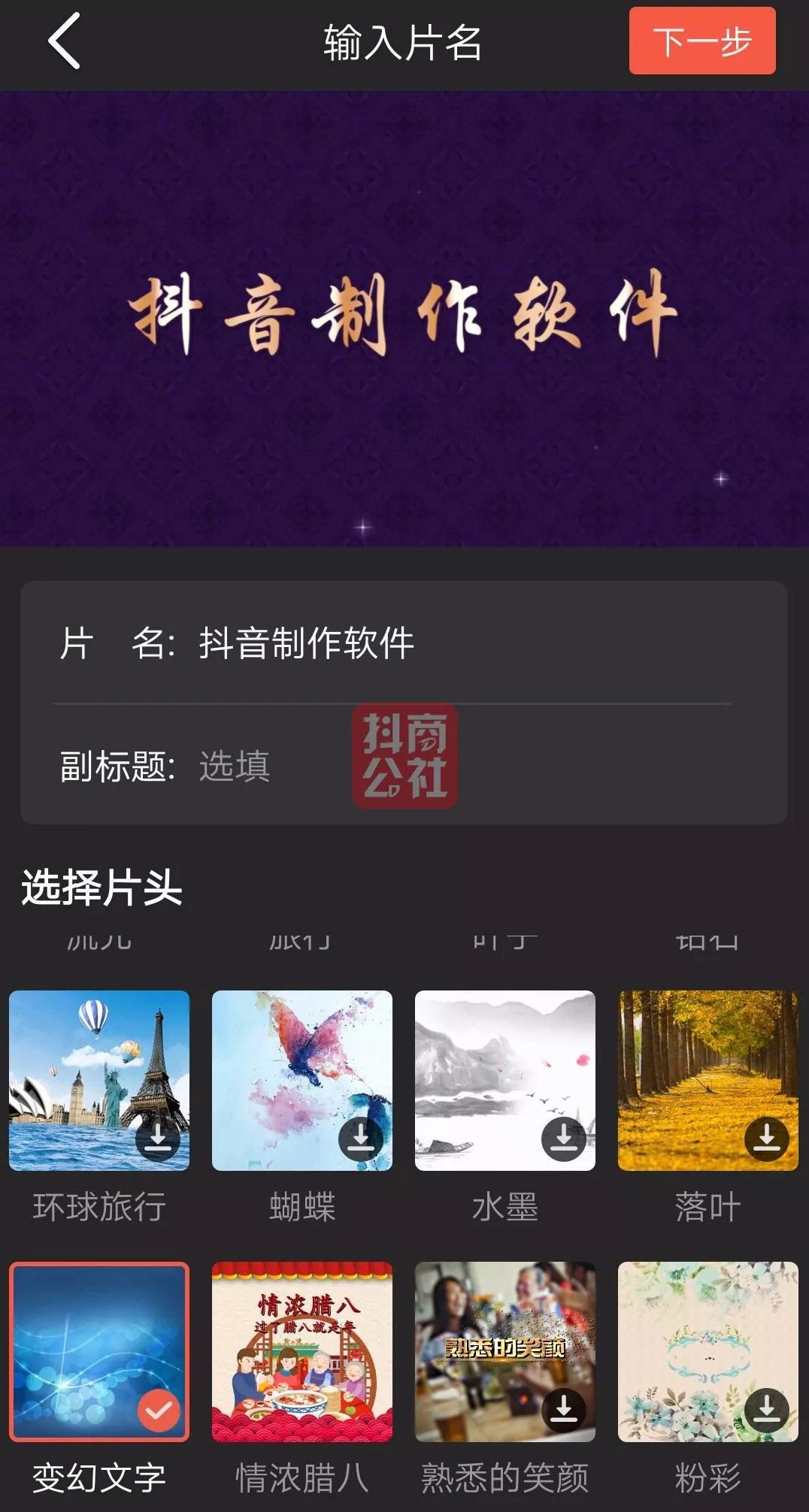The width and height of the screenshot is (809, 1512).
Task: Tap the selected 变幻文字 template
Action: tap(99, 1351)
